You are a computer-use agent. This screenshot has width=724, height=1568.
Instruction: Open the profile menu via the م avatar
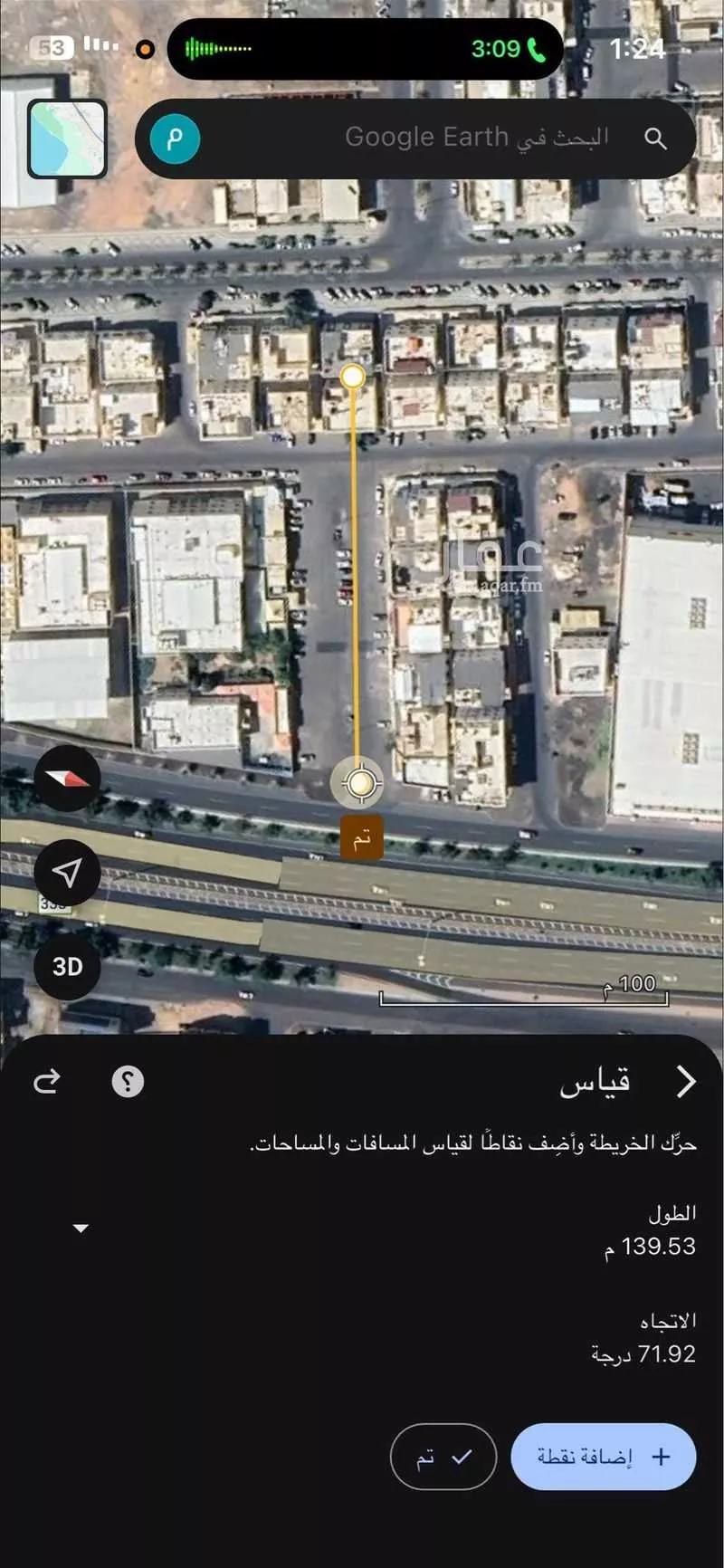pos(173,138)
